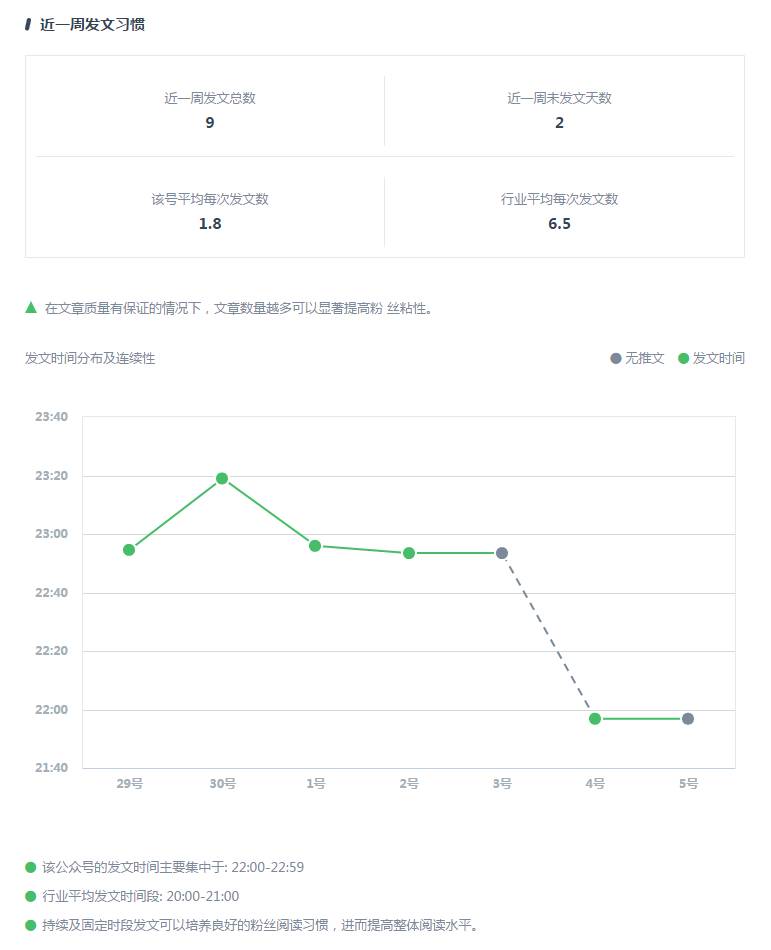
Task: Select the green data point above 29号
Action: pyautogui.click(x=127, y=549)
